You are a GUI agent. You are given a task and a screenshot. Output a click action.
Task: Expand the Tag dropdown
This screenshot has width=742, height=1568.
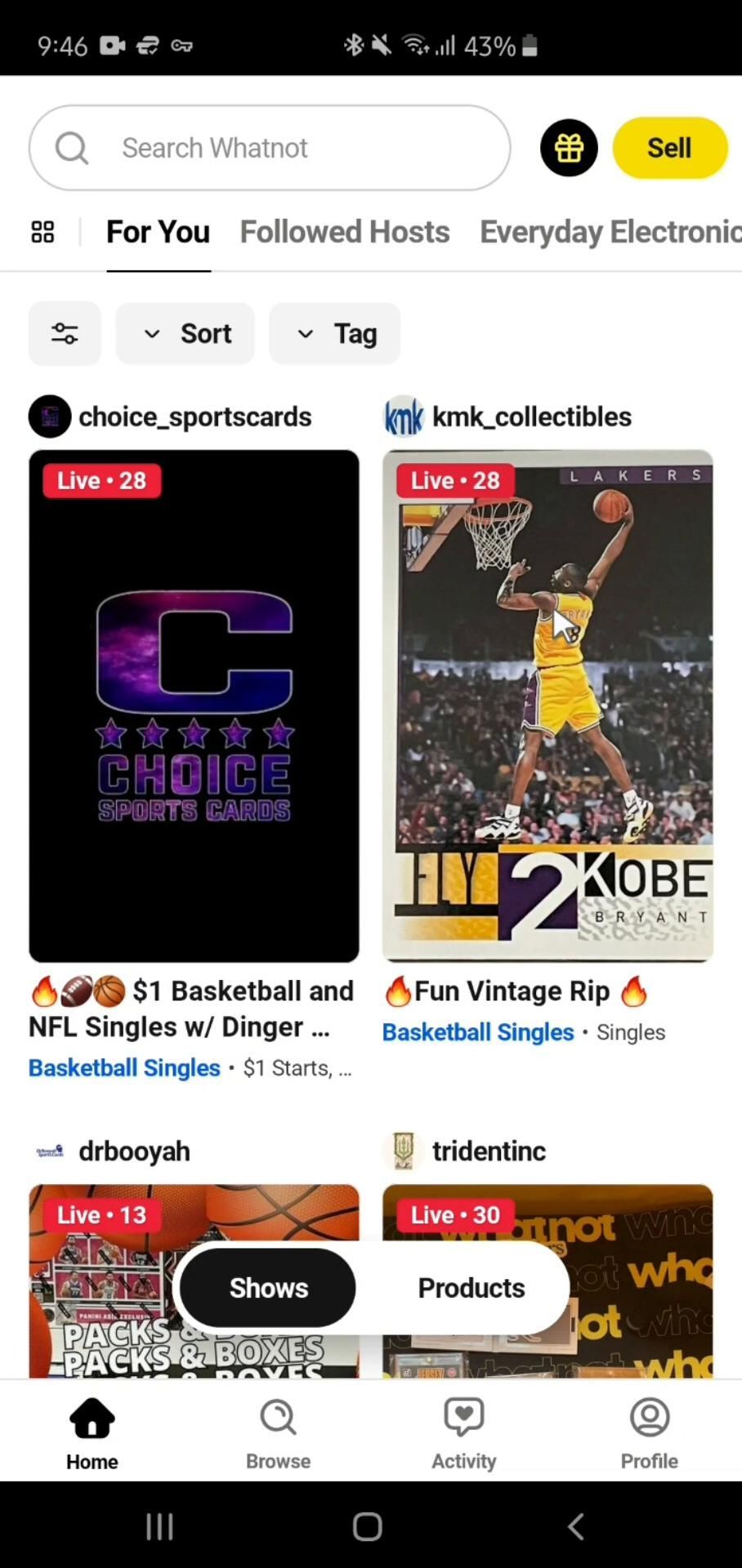tap(335, 333)
